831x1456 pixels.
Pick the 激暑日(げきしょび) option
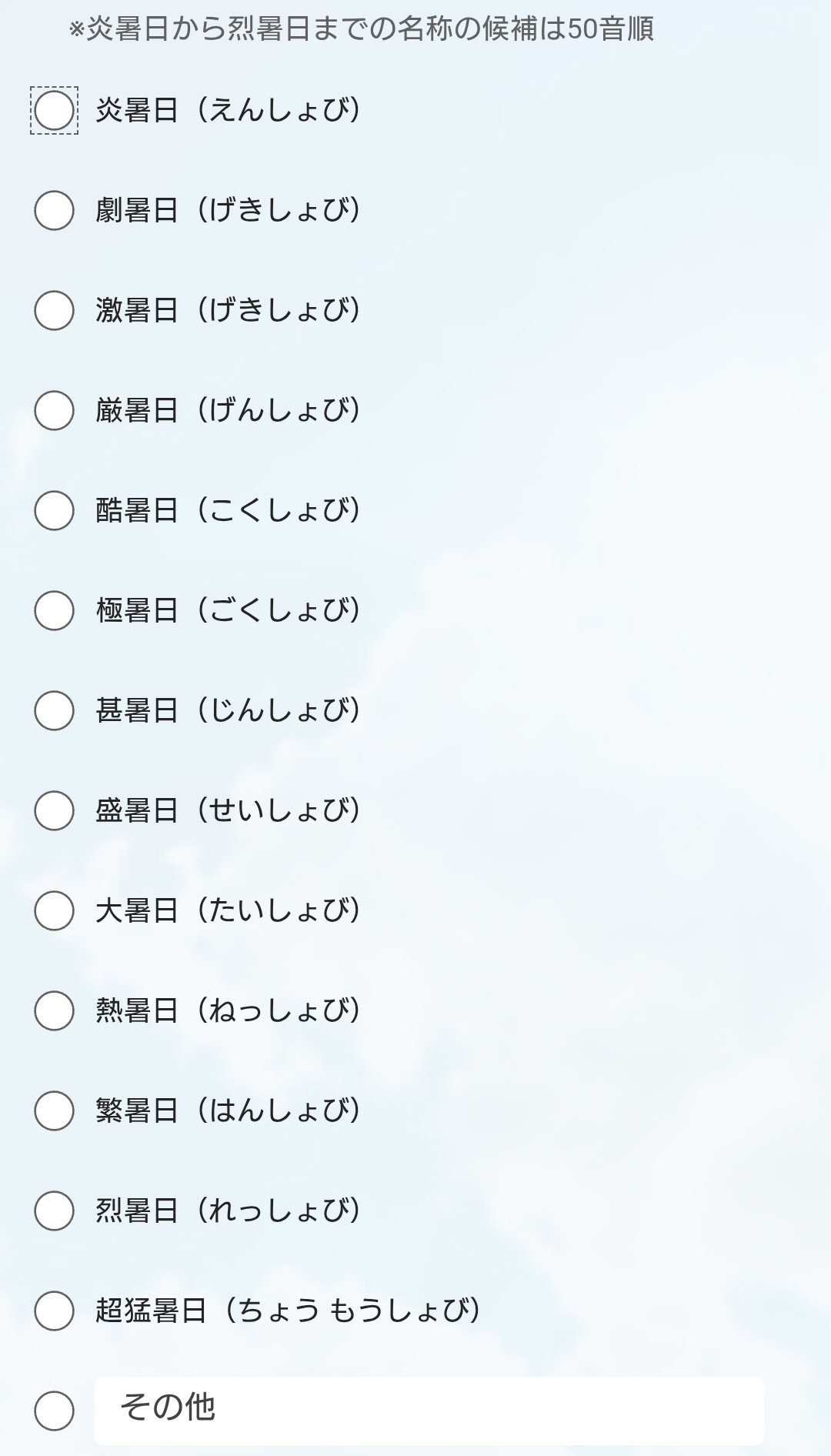tap(54, 310)
